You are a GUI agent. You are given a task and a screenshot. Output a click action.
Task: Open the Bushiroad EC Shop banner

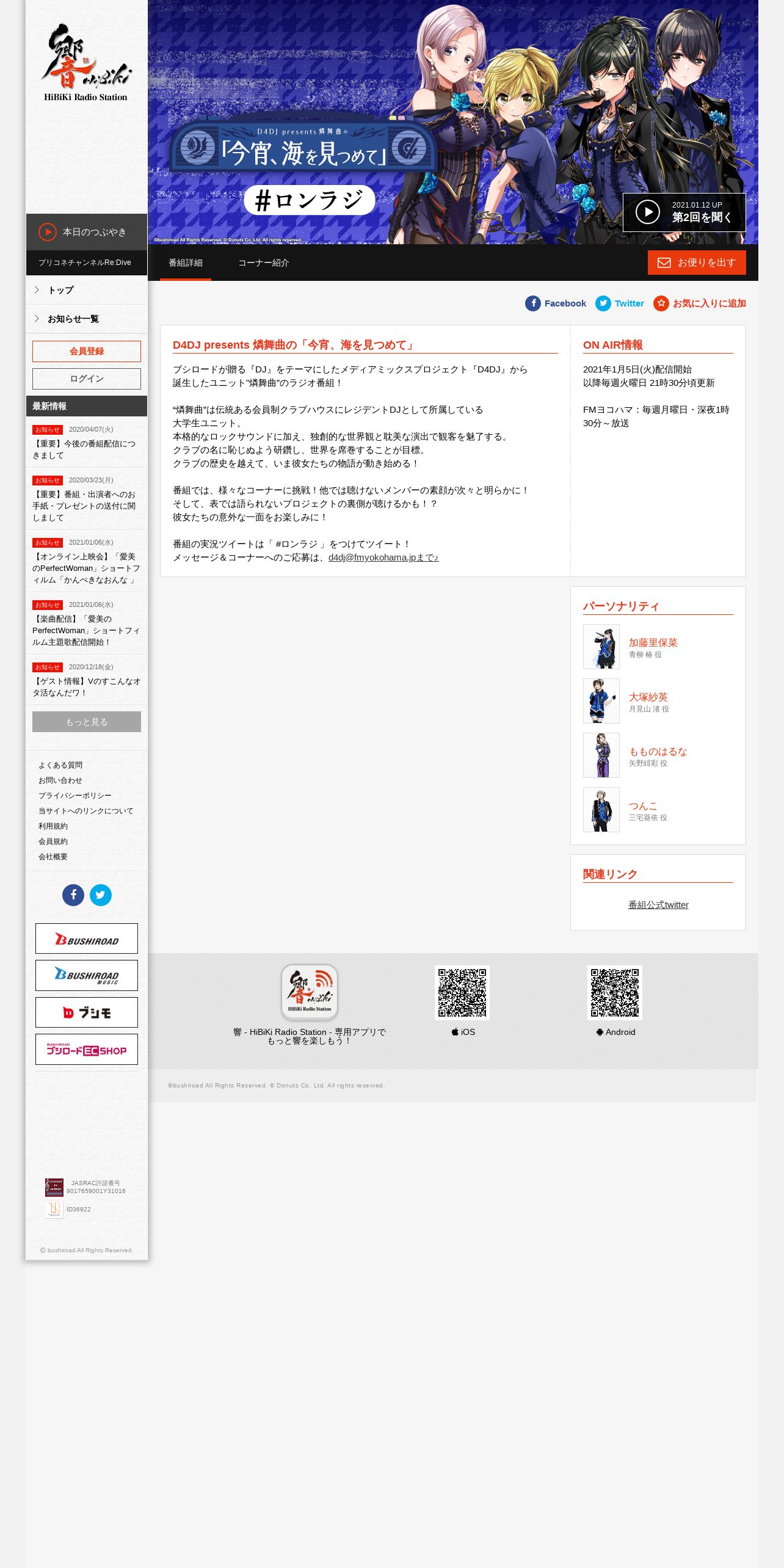click(x=87, y=1049)
